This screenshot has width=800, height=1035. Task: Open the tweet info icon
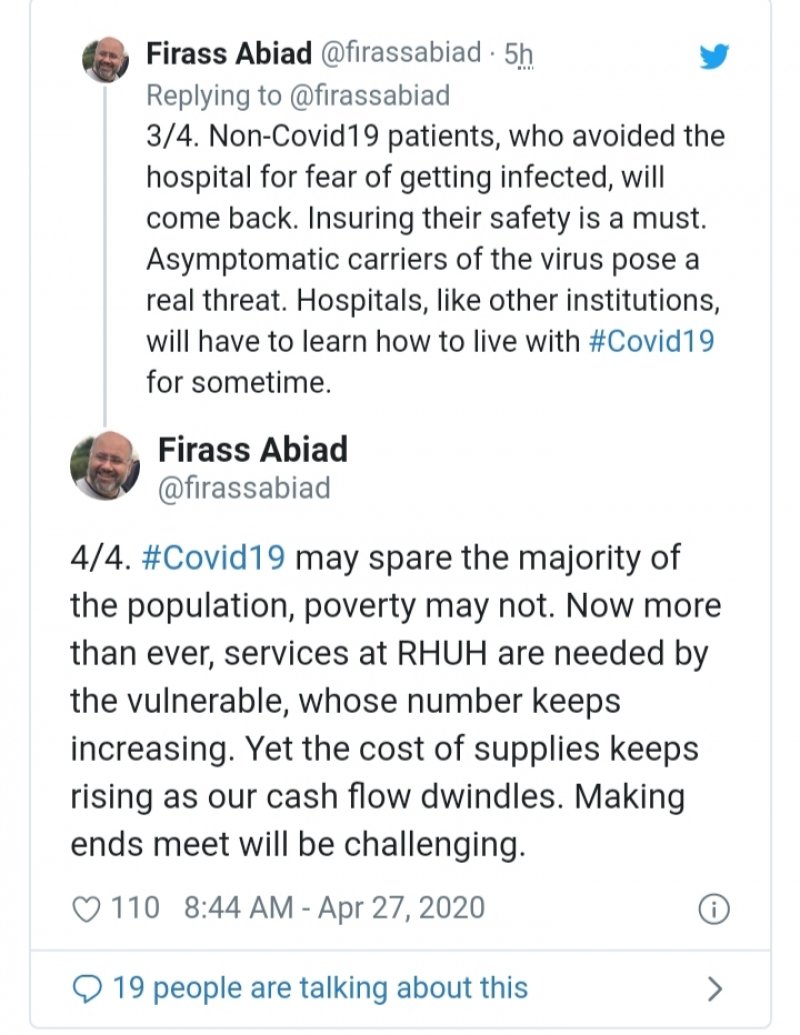click(x=713, y=909)
